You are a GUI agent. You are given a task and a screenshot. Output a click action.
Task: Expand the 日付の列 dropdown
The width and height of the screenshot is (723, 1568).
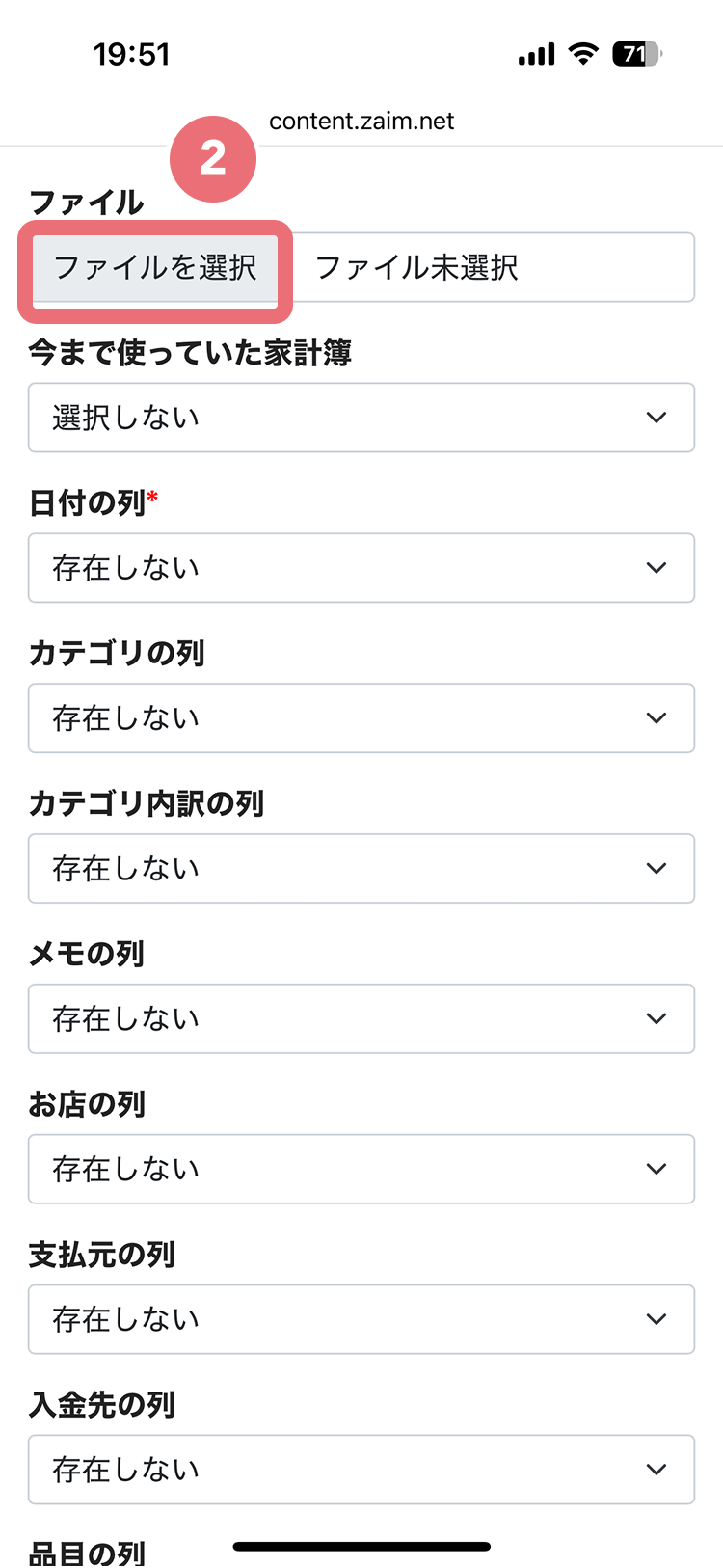(x=361, y=568)
